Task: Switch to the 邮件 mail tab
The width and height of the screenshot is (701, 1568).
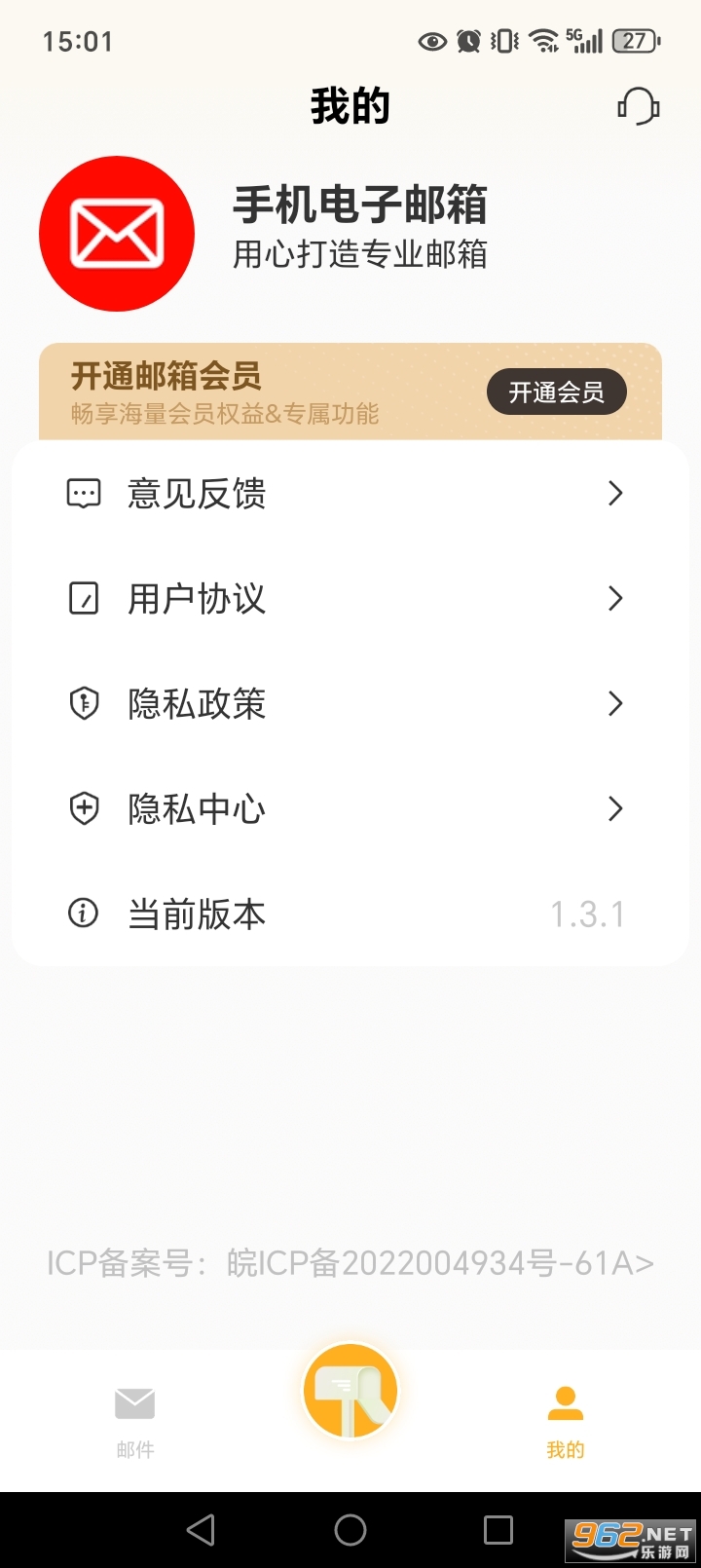Action: tap(135, 1417)
